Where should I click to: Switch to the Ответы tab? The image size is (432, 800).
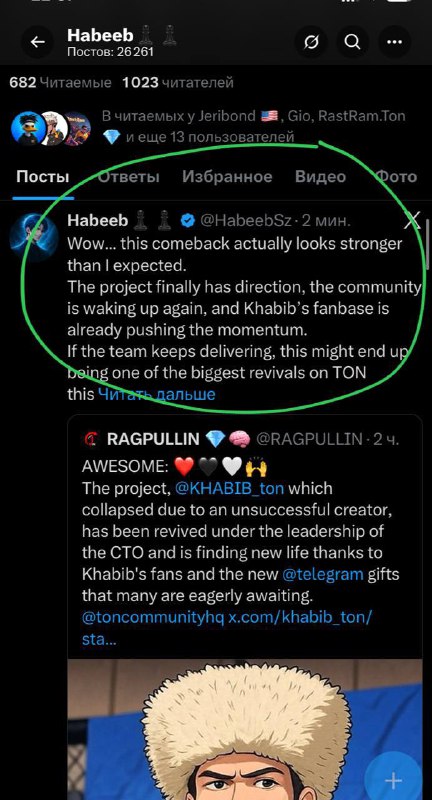point(129,177)
